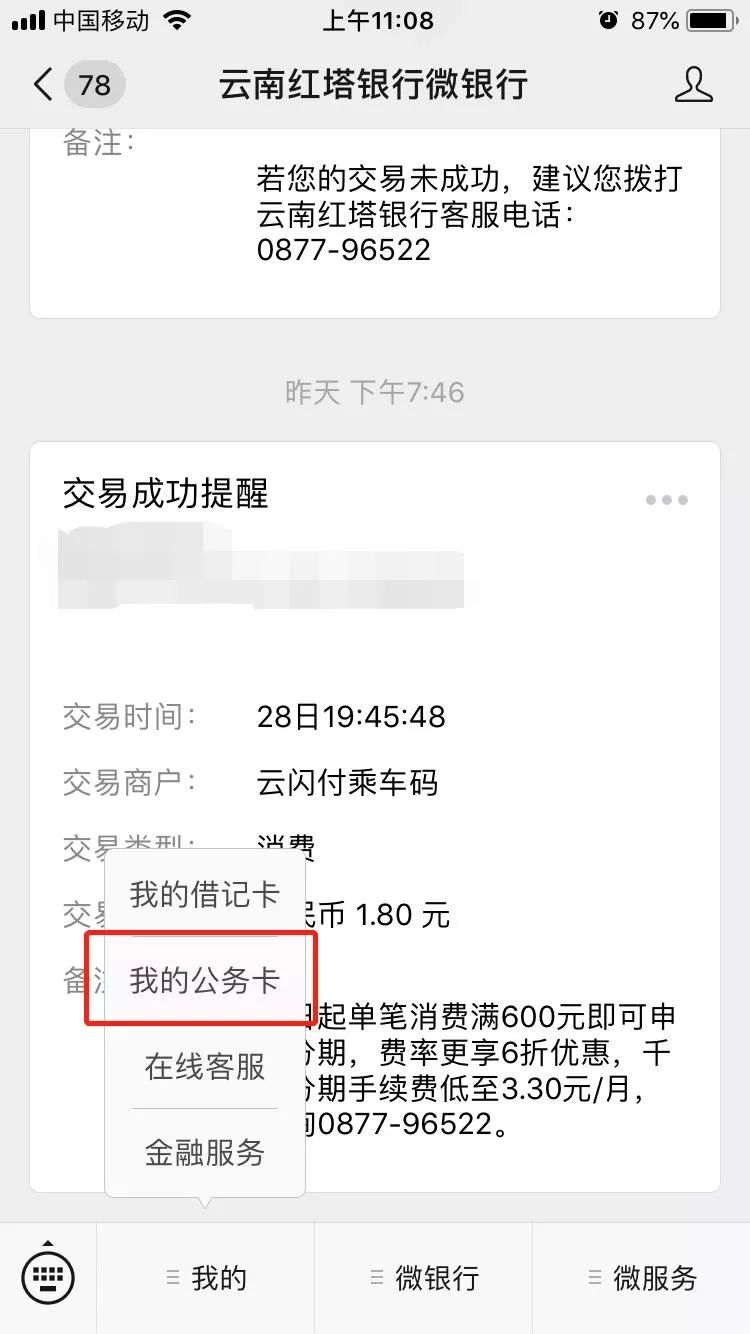Open the 交易成功提醒 transaction card
750x1334 pixels.
pos(375,817)
